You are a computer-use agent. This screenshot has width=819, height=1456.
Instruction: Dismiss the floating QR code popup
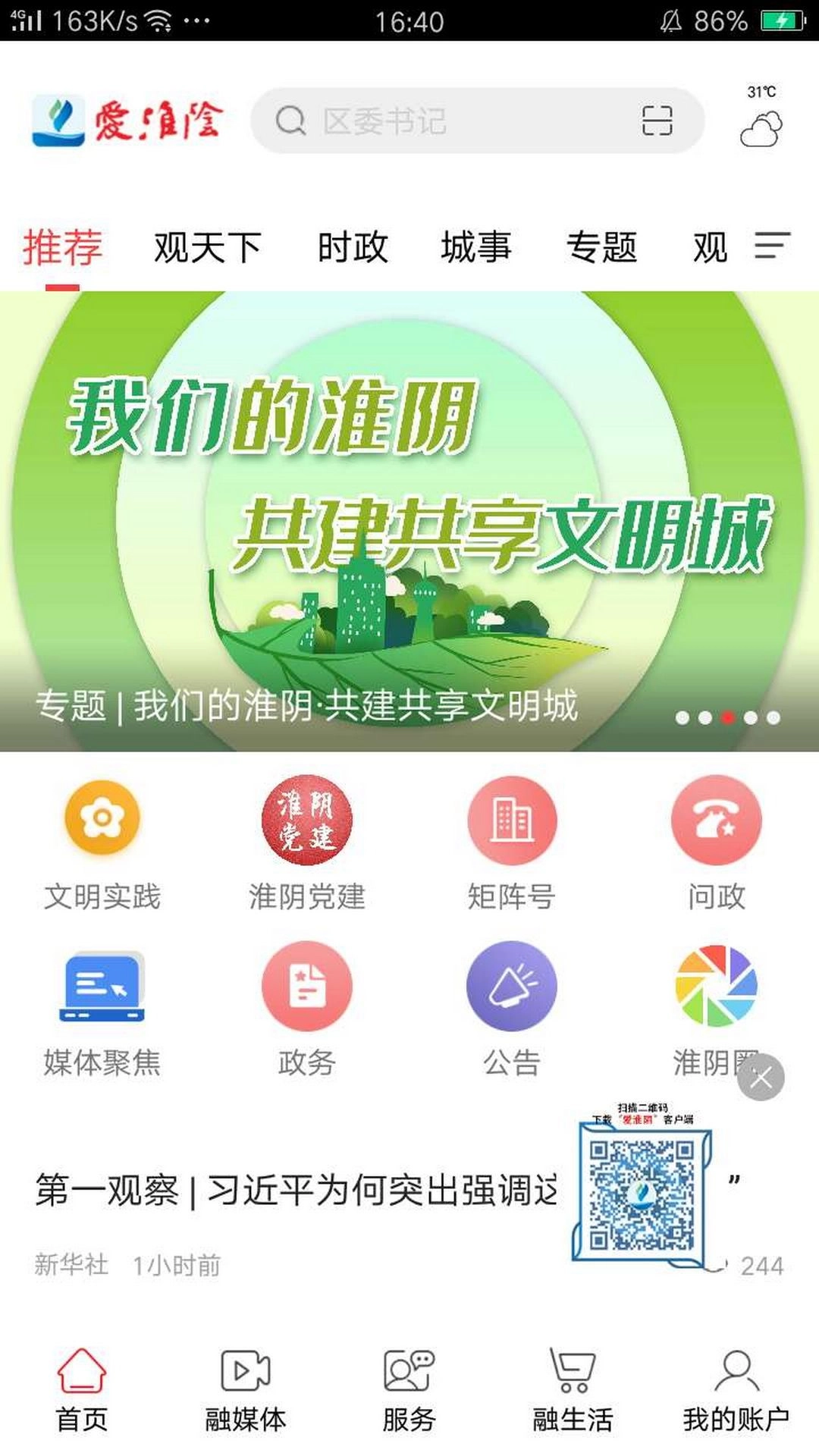point(761,1078)
